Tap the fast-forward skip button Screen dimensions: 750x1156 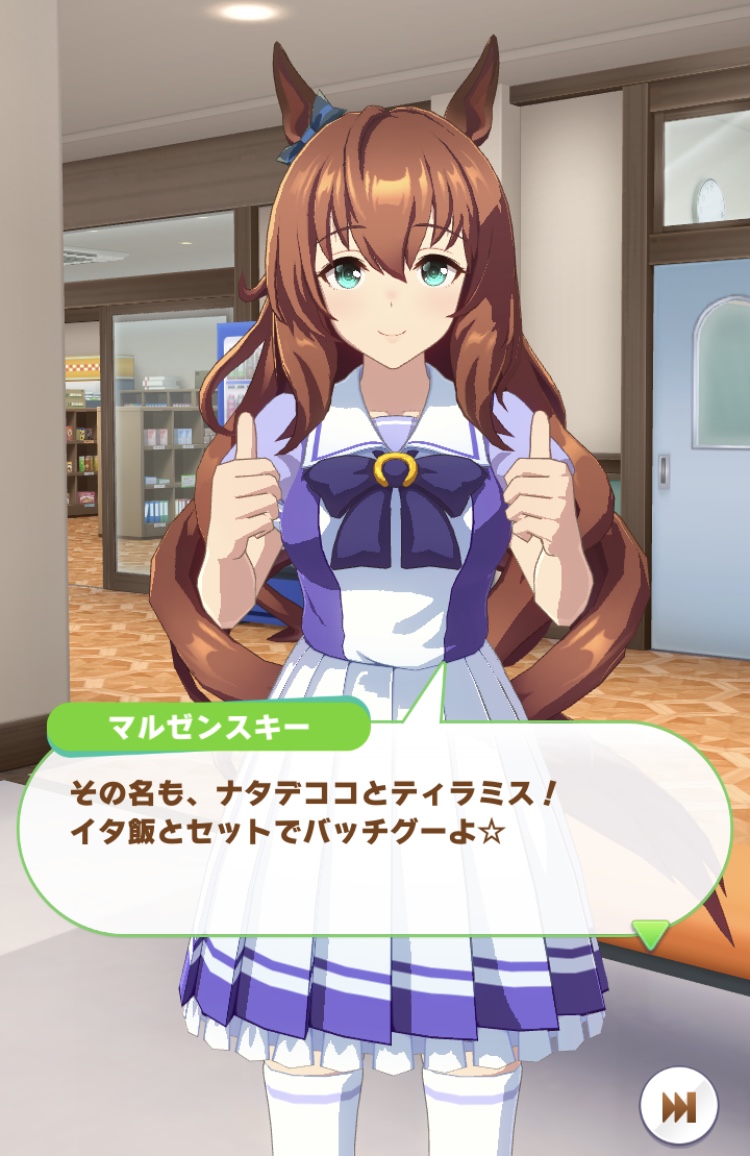coord(679,1107)
